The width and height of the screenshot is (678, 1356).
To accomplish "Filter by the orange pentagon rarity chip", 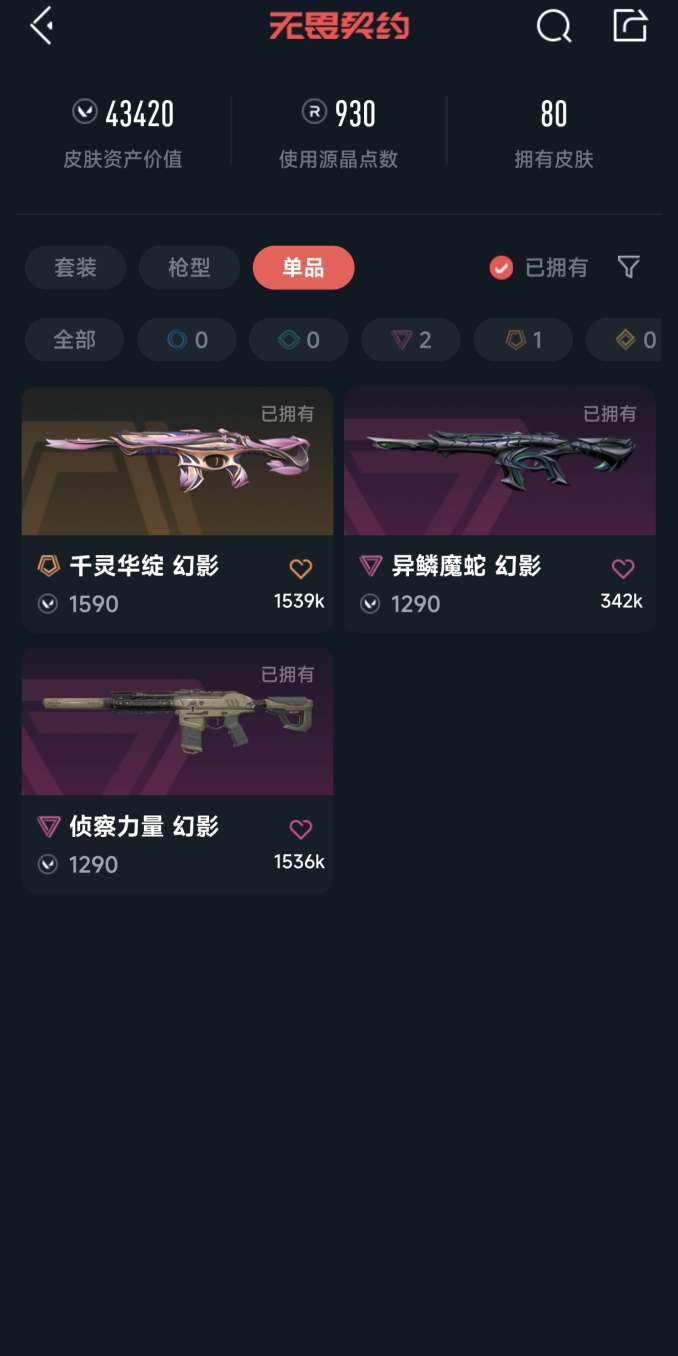I will coord(523,340).
